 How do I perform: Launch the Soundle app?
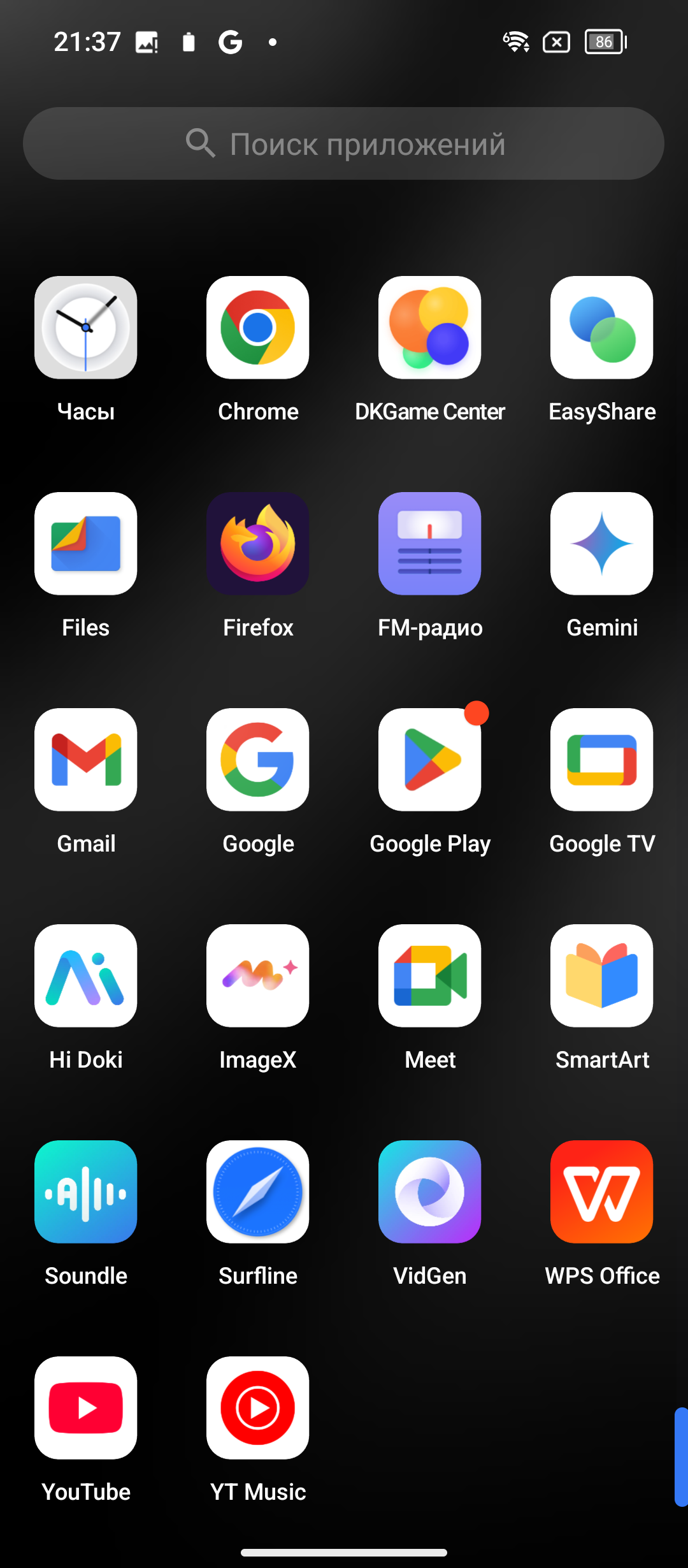click(86, 1192)
